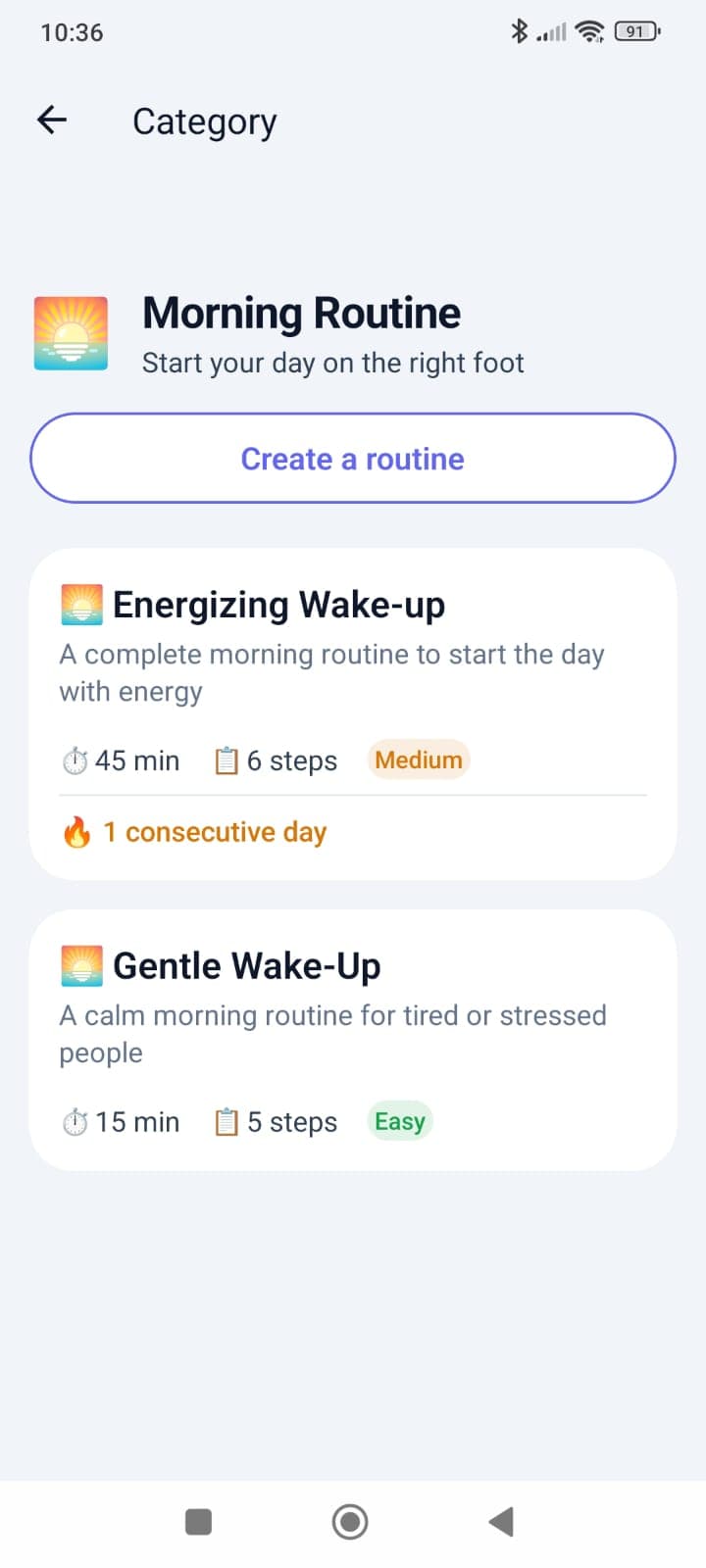Tap the Android home navigation button
The width and height of the screenshot is (706, 1568).
pyautogui.click(x=349, y=1521)
